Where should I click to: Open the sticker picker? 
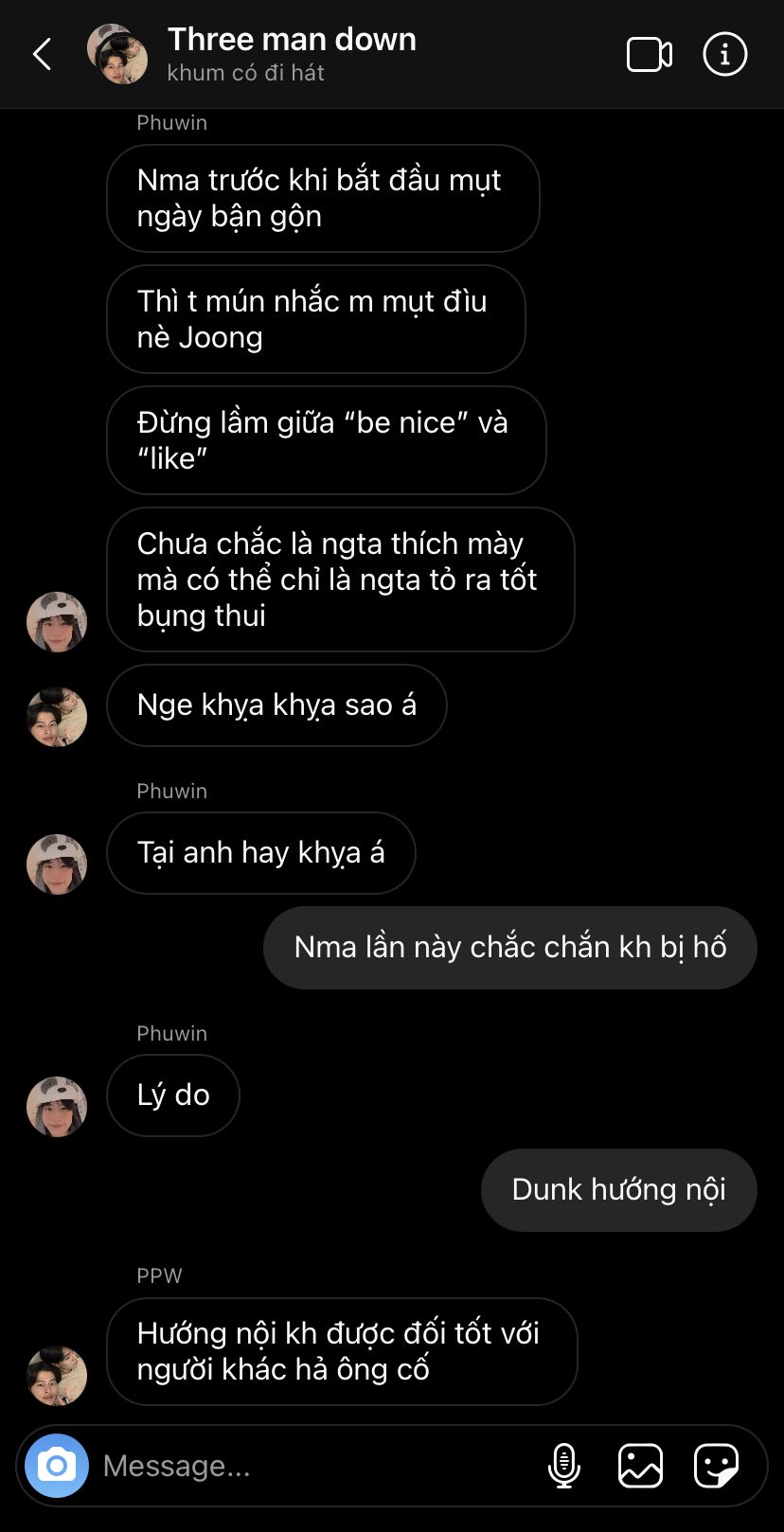click(716, 1466)
